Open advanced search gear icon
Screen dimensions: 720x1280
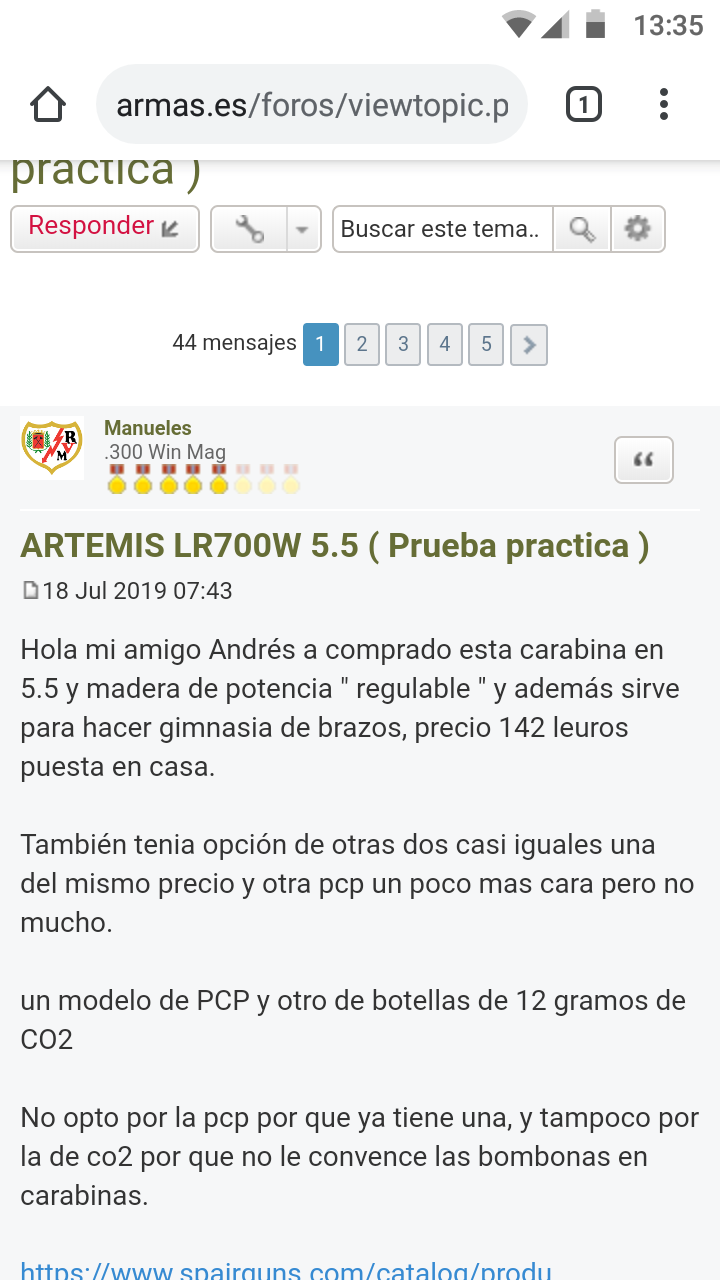(638, 229)
